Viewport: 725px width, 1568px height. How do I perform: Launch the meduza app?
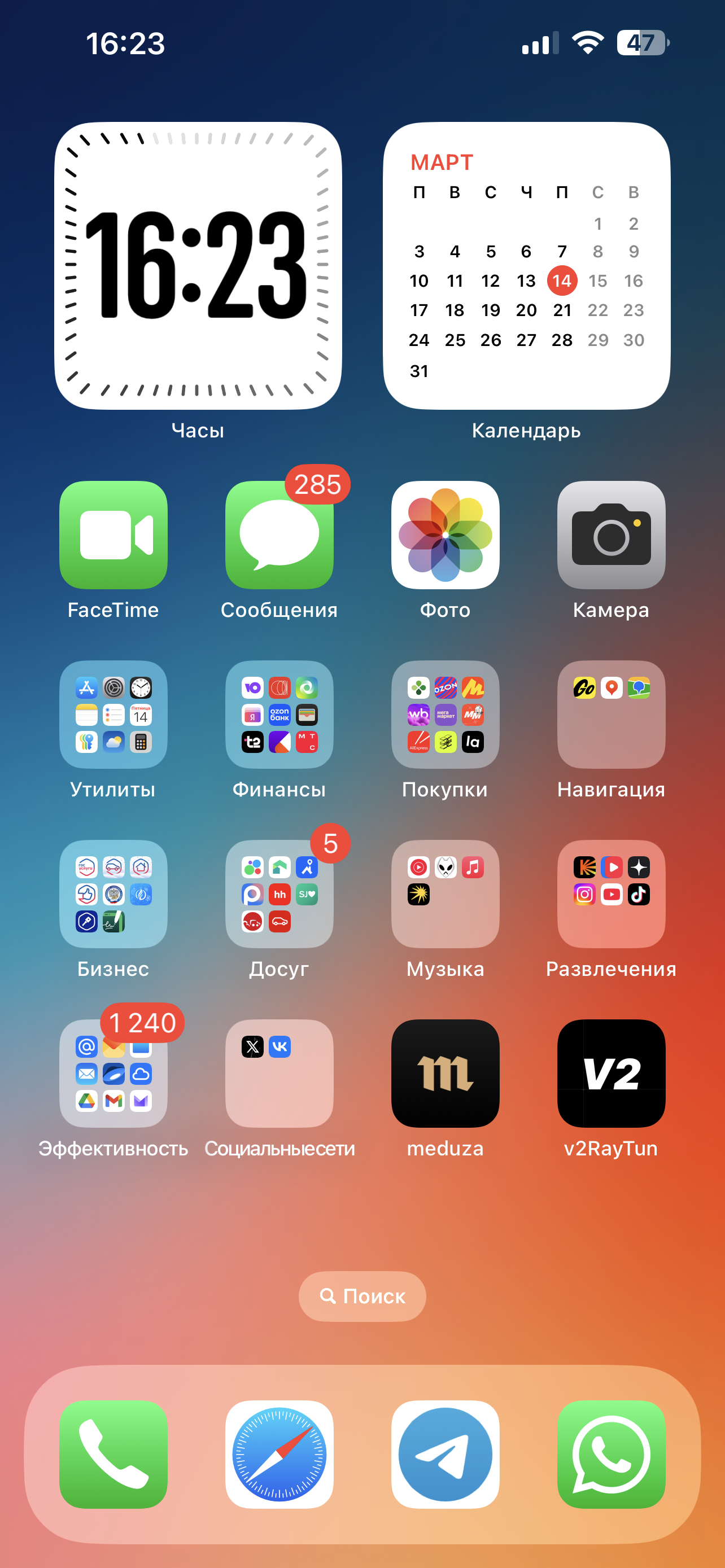coord(446,1074)
